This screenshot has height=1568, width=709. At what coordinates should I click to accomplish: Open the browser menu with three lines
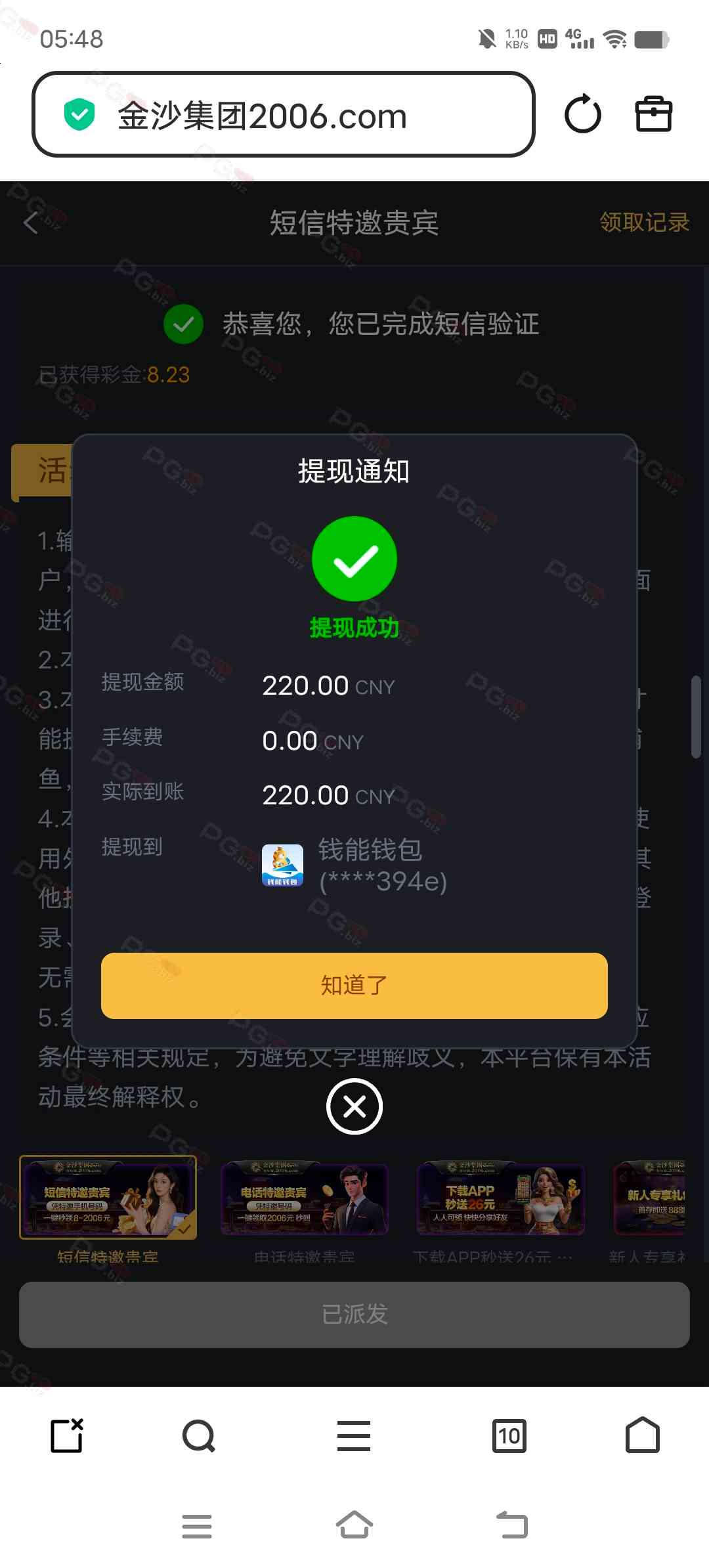click(x=354, y=1435)
